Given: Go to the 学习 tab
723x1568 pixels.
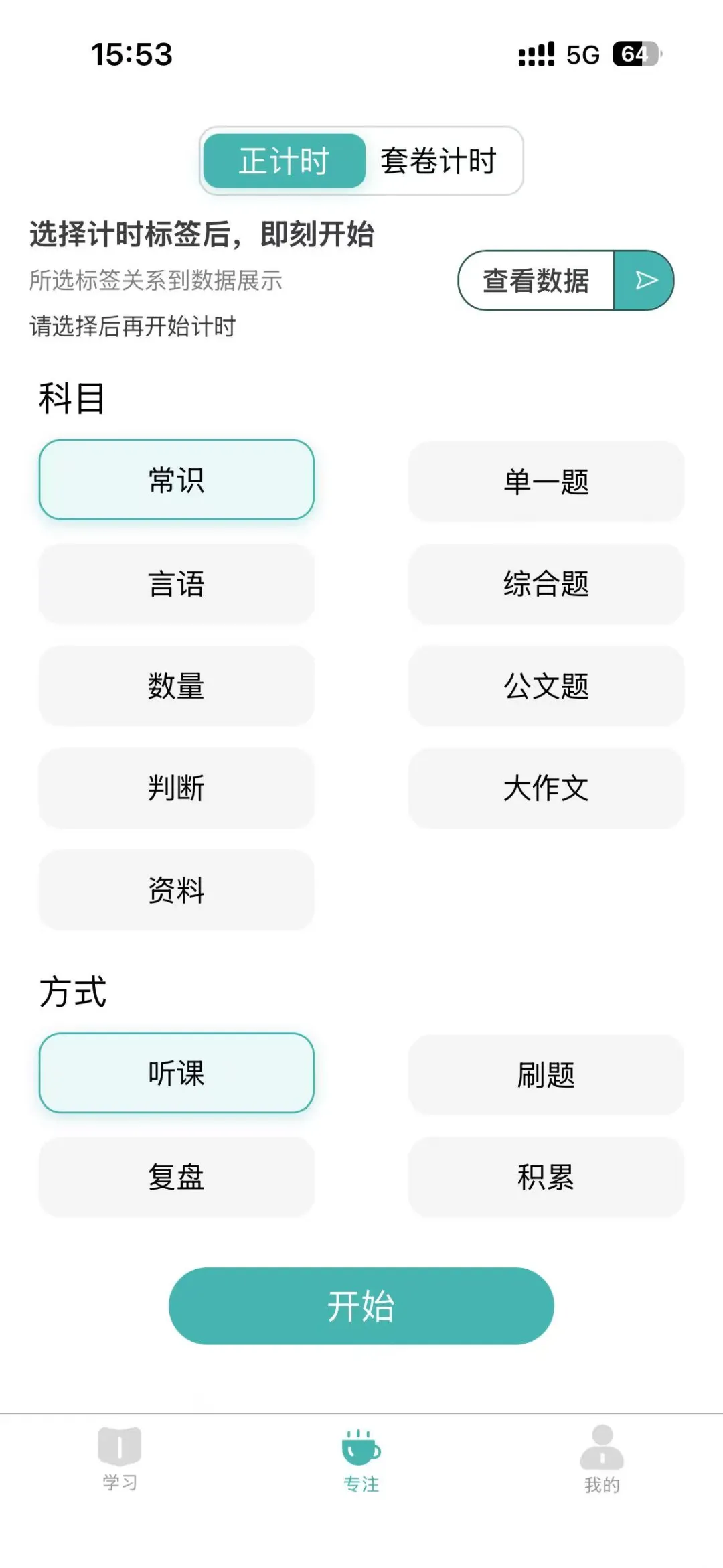Looking at the screenshot, I should (x=120, y=1458).
